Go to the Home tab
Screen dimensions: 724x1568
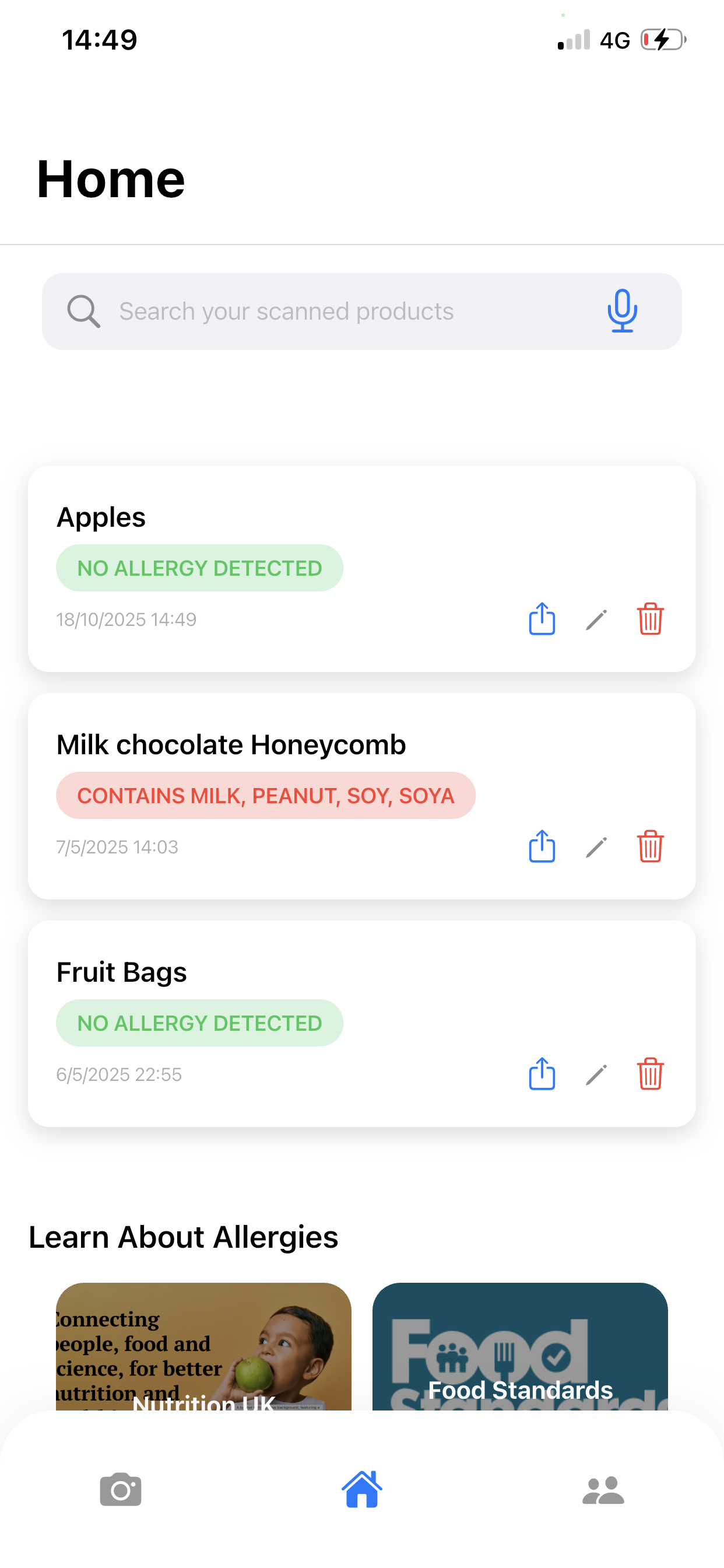(x=362, y=1489)
